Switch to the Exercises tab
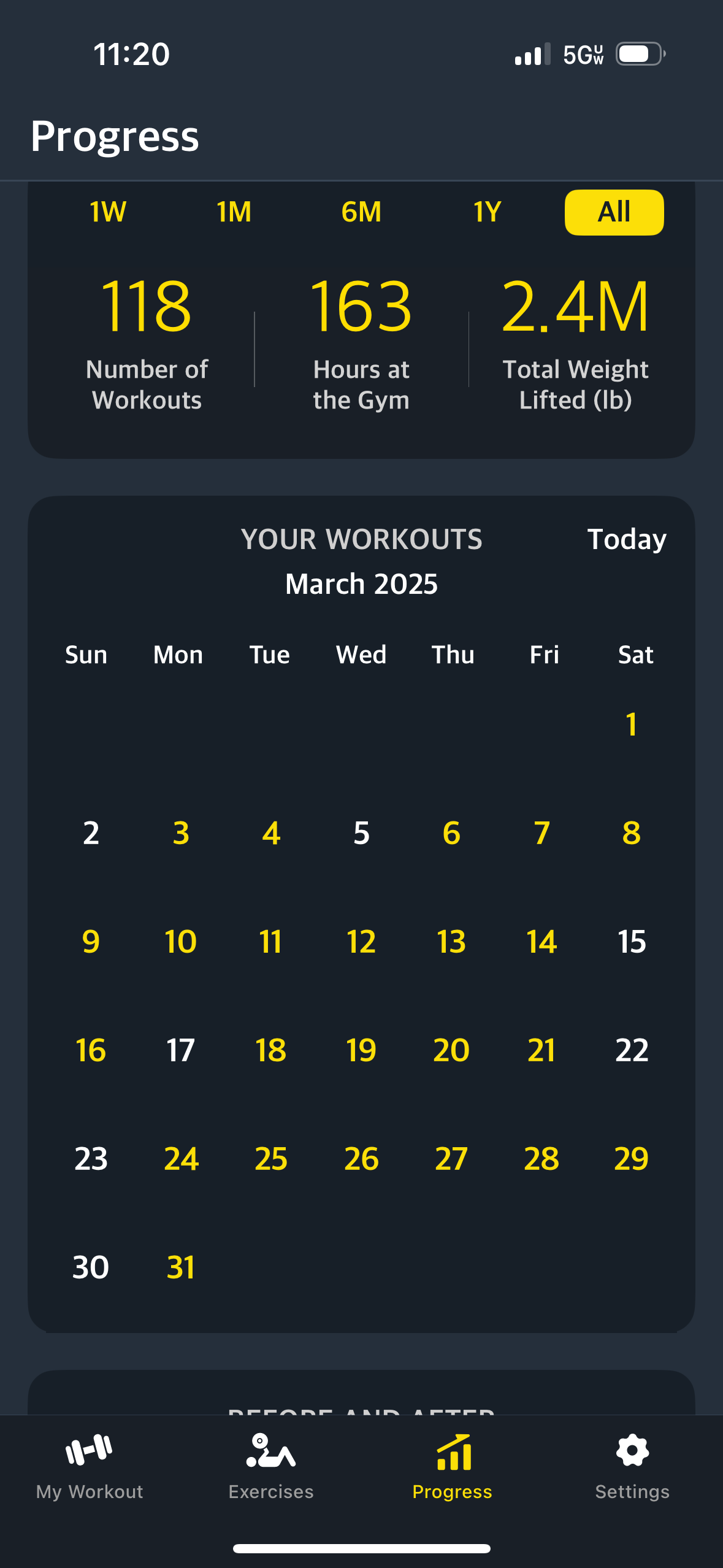The width and height of the screenshot is (723, 1568). [271, 1466]
